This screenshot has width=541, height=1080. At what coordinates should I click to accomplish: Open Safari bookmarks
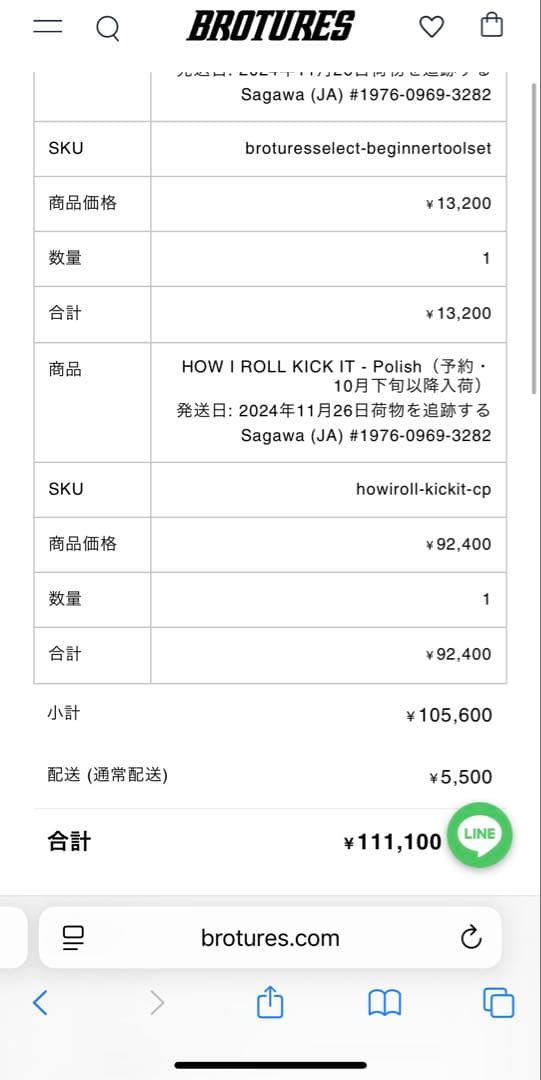pyautogui.click(x=385, y=1003)
